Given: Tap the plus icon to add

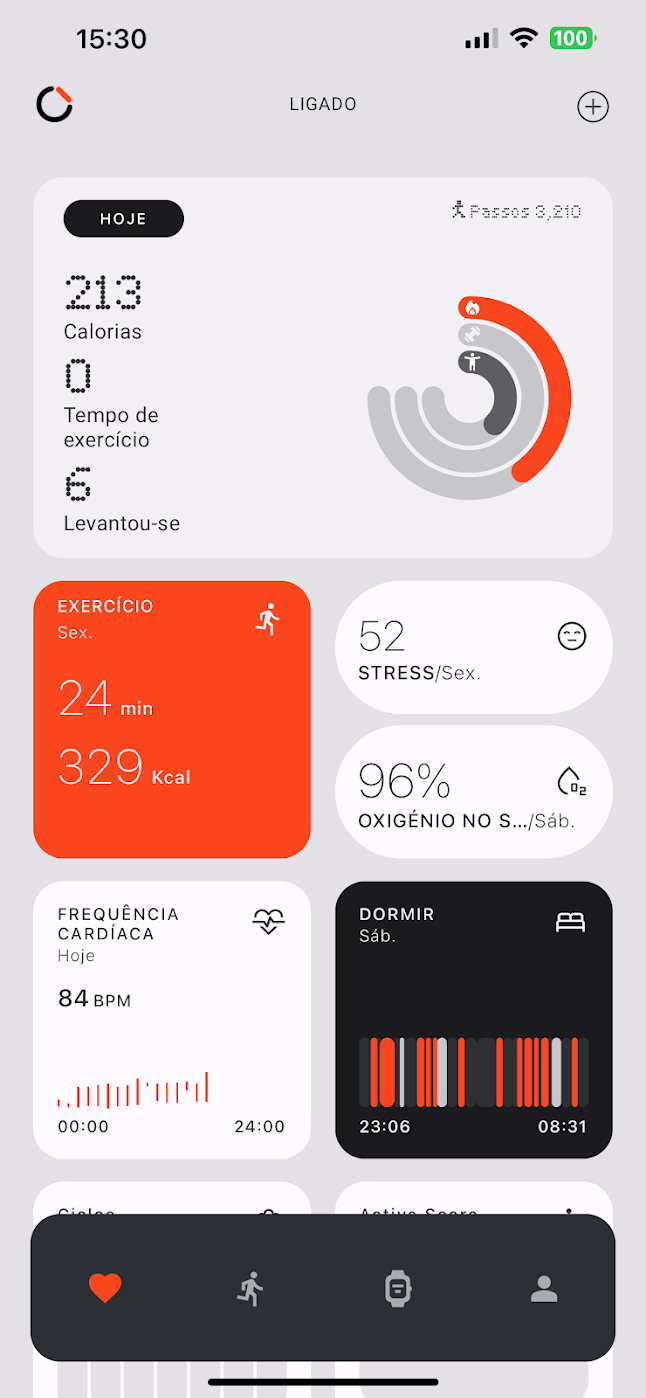Looking at the screenshot, I should [593, 107].
